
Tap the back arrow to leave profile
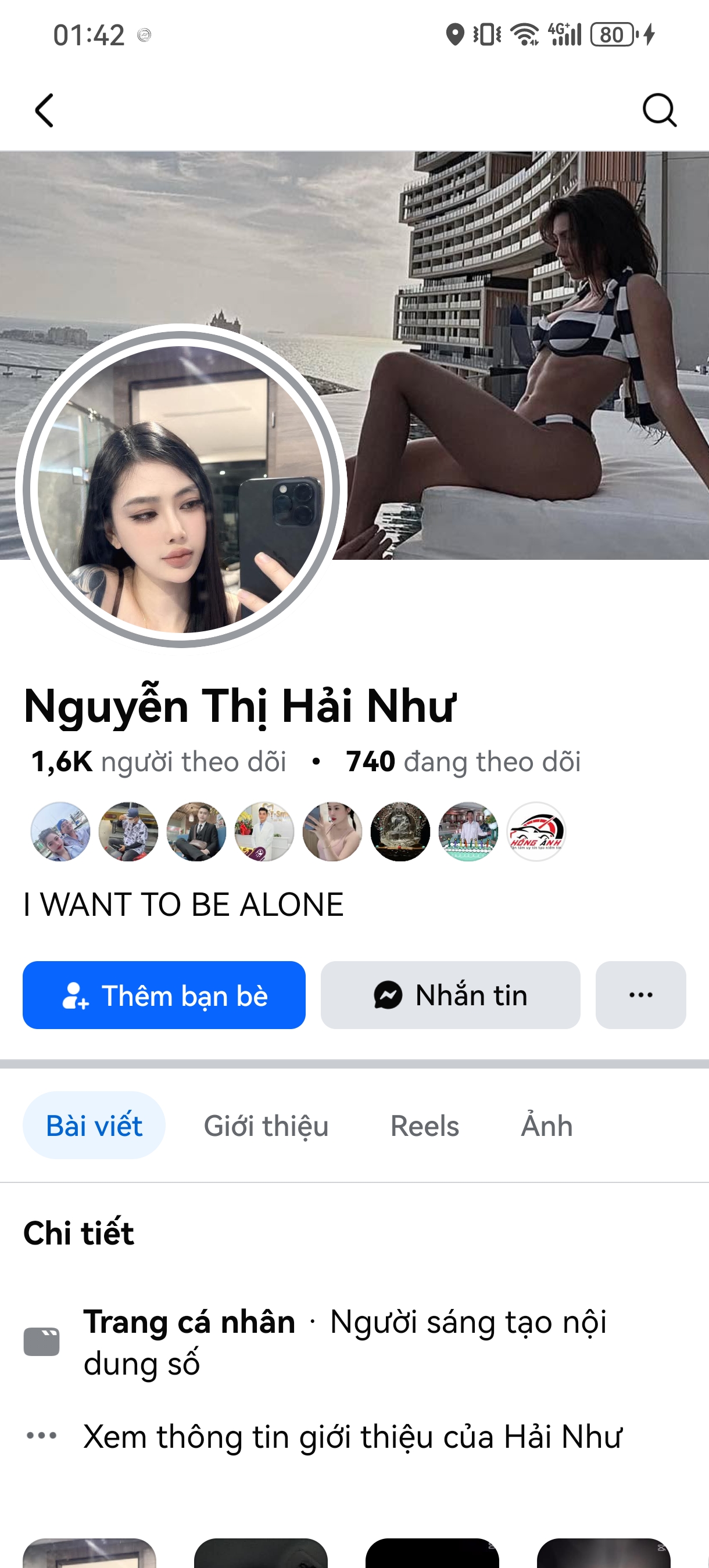[x=44, y=111]
